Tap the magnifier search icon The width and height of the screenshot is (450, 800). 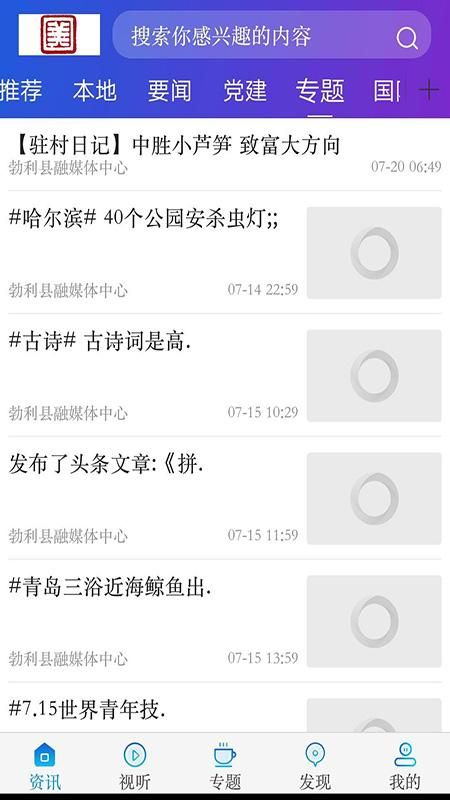(x=407, y=37)
